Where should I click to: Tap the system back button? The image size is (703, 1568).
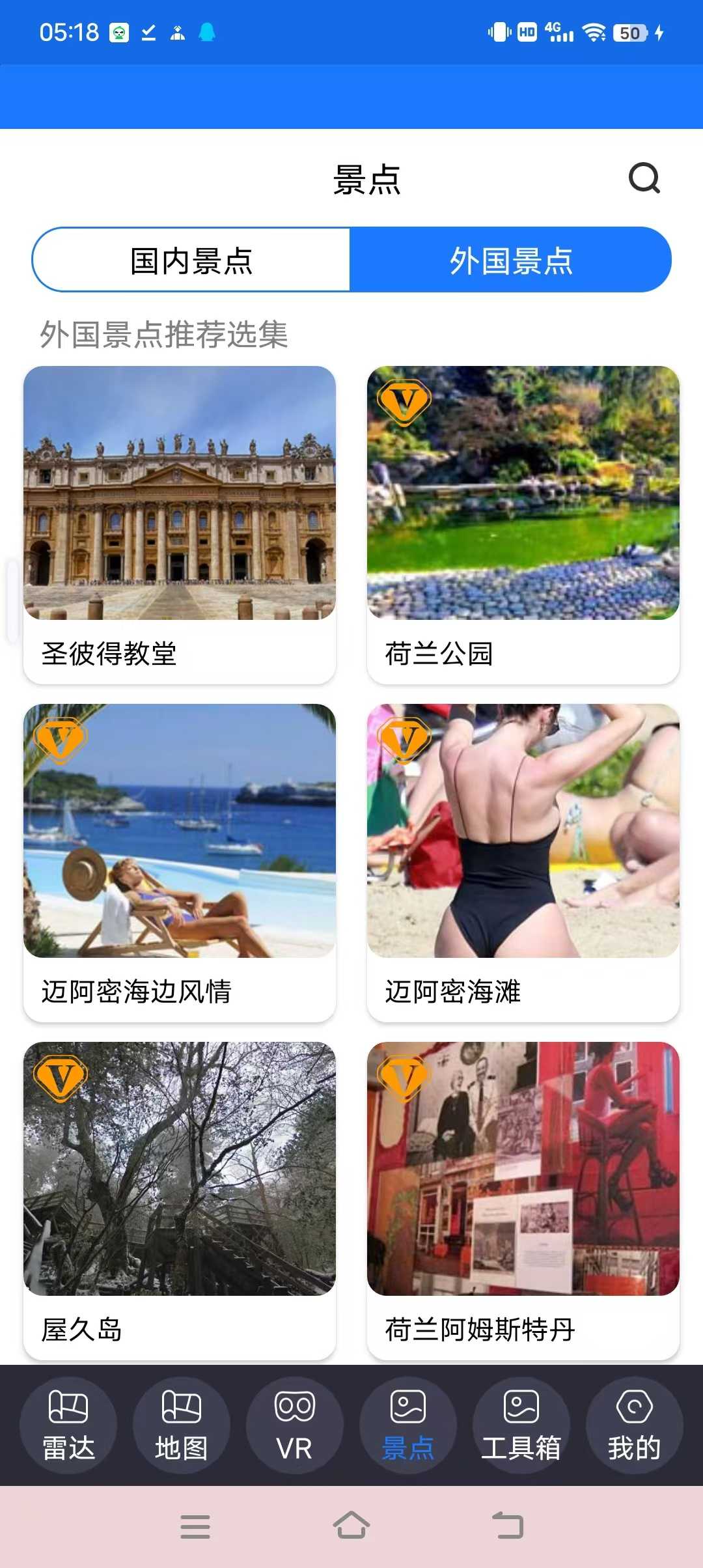click(x=508, y=1526)
